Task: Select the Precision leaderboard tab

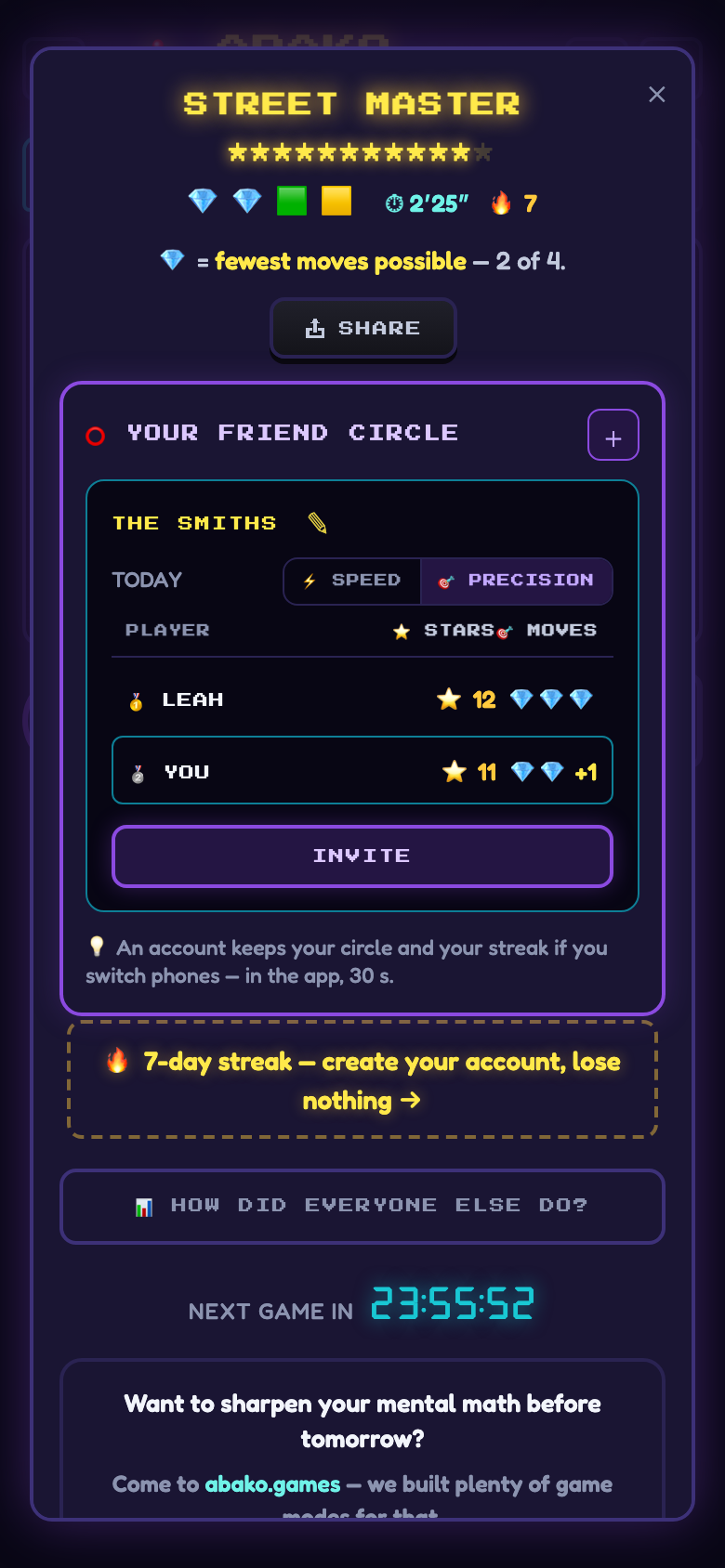Action: pos(517,581)
